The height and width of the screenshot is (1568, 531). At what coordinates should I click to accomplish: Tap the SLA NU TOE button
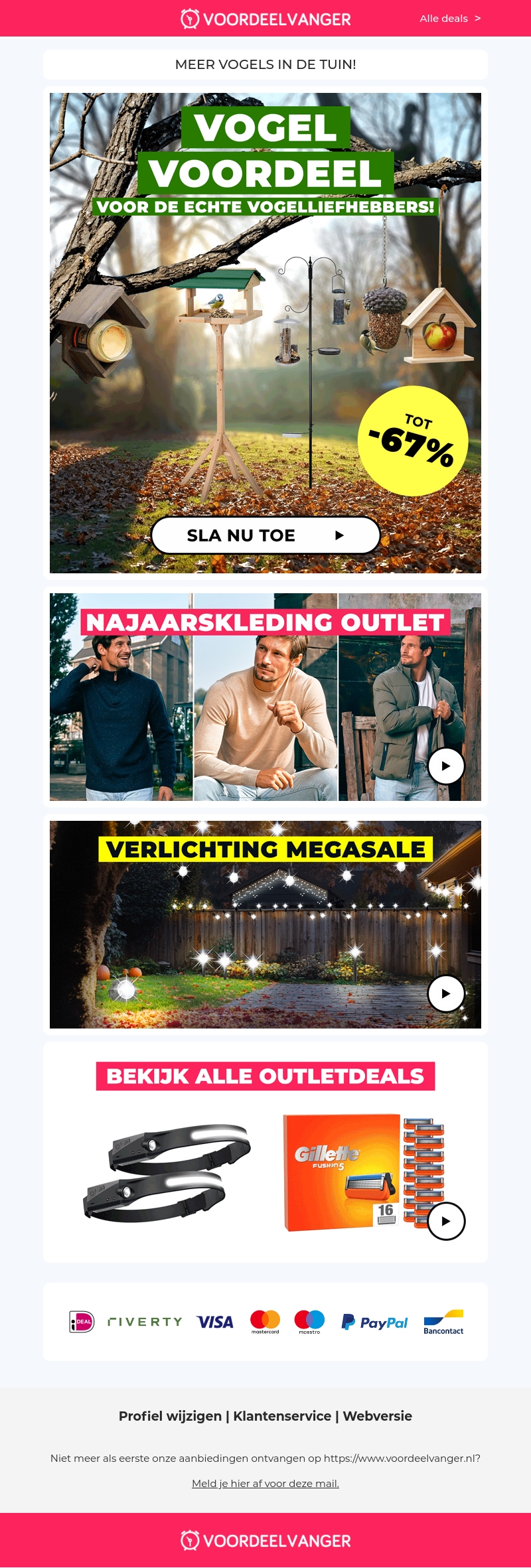point(265,535)
